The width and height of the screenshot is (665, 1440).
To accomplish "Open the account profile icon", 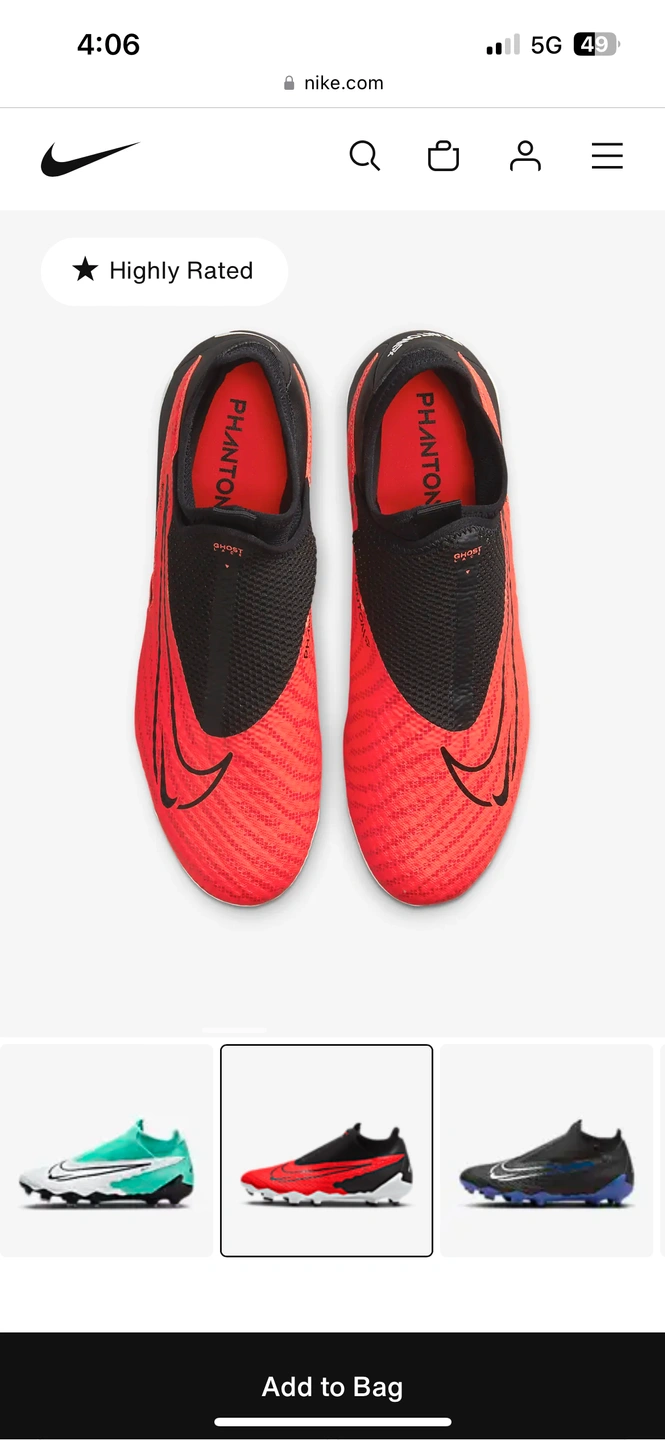I will click(x=525, y=156).
